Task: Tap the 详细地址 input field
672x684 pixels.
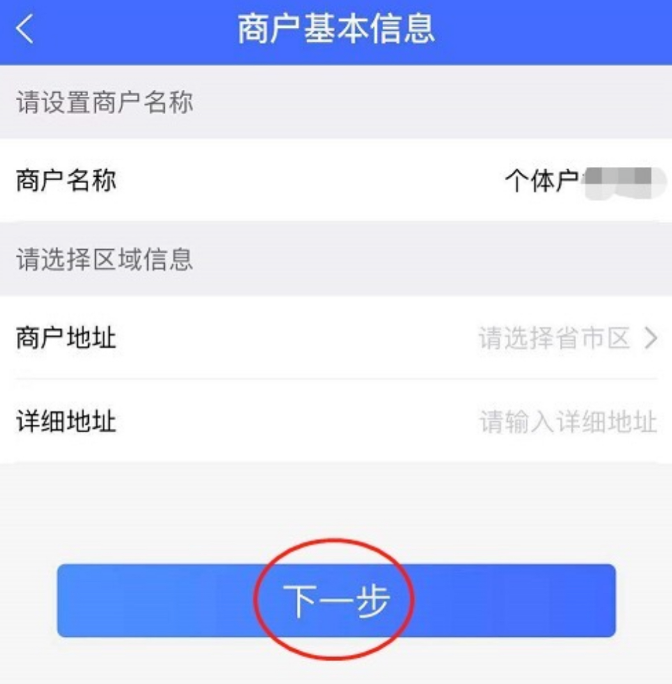Action: (567, 421)
